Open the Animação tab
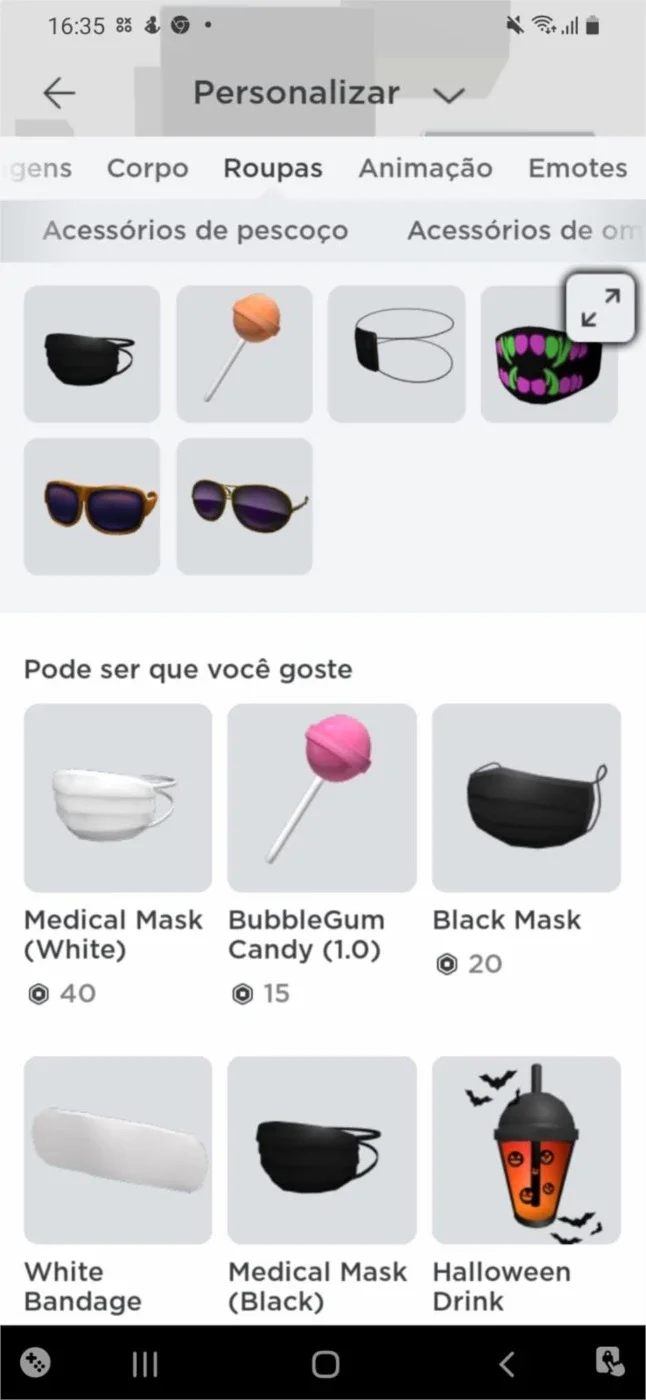This screenshot has height=1400, width=646. (425, 168)
